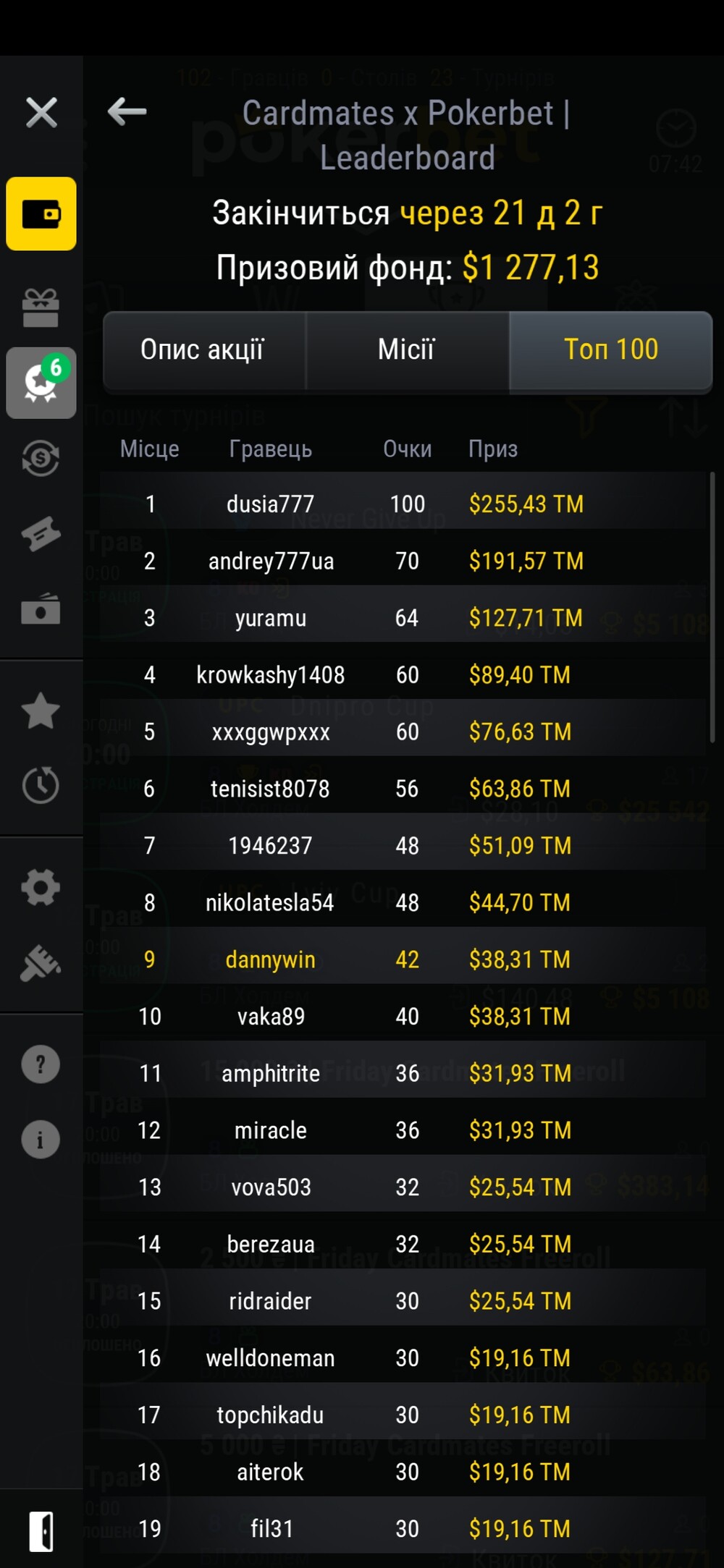Screen dimensions: 724x1568
Task: Switch to the Опис акції tab
Action: click(203, 351)
